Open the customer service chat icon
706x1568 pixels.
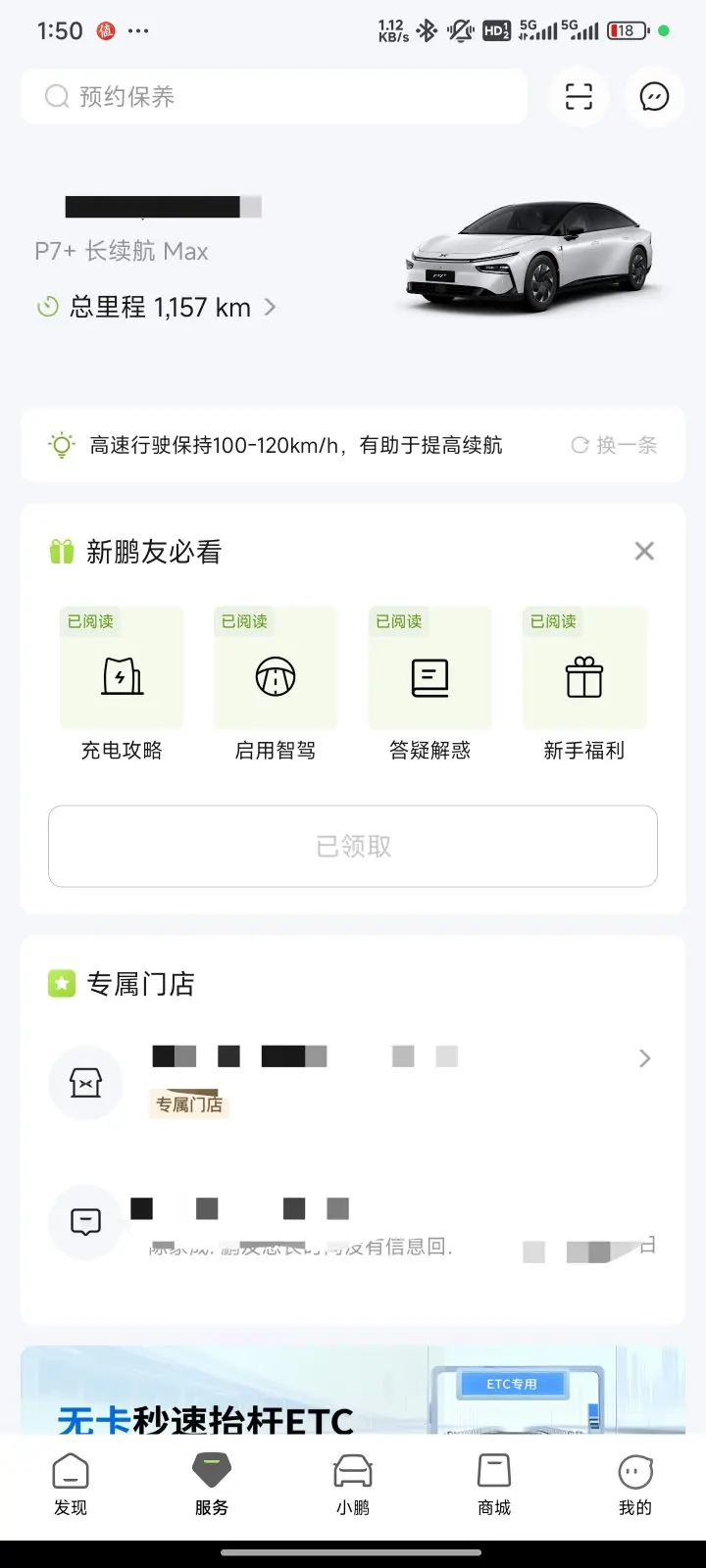point(654,96)
